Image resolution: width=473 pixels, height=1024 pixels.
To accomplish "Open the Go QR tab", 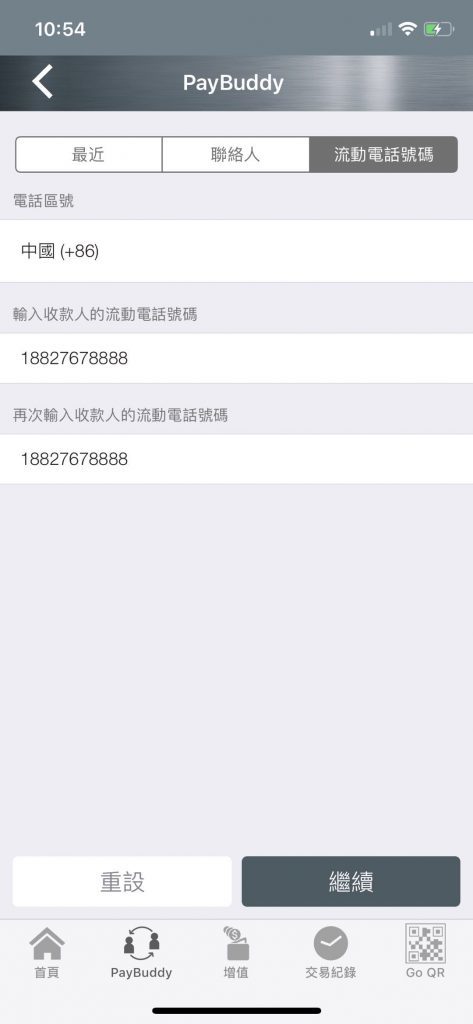I will pyautogui.click(x=425, y=953).
